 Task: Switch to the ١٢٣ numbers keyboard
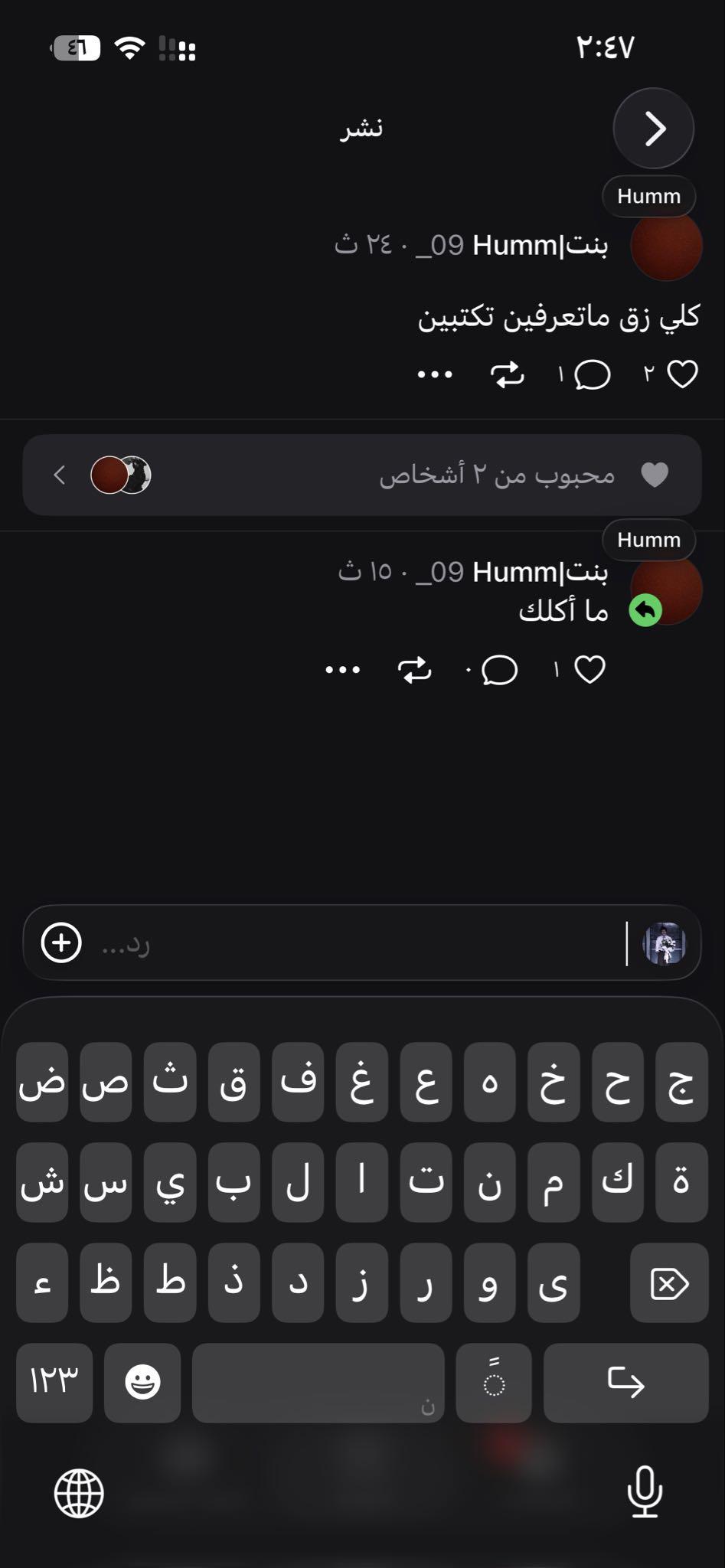[x=54, y=1383]
